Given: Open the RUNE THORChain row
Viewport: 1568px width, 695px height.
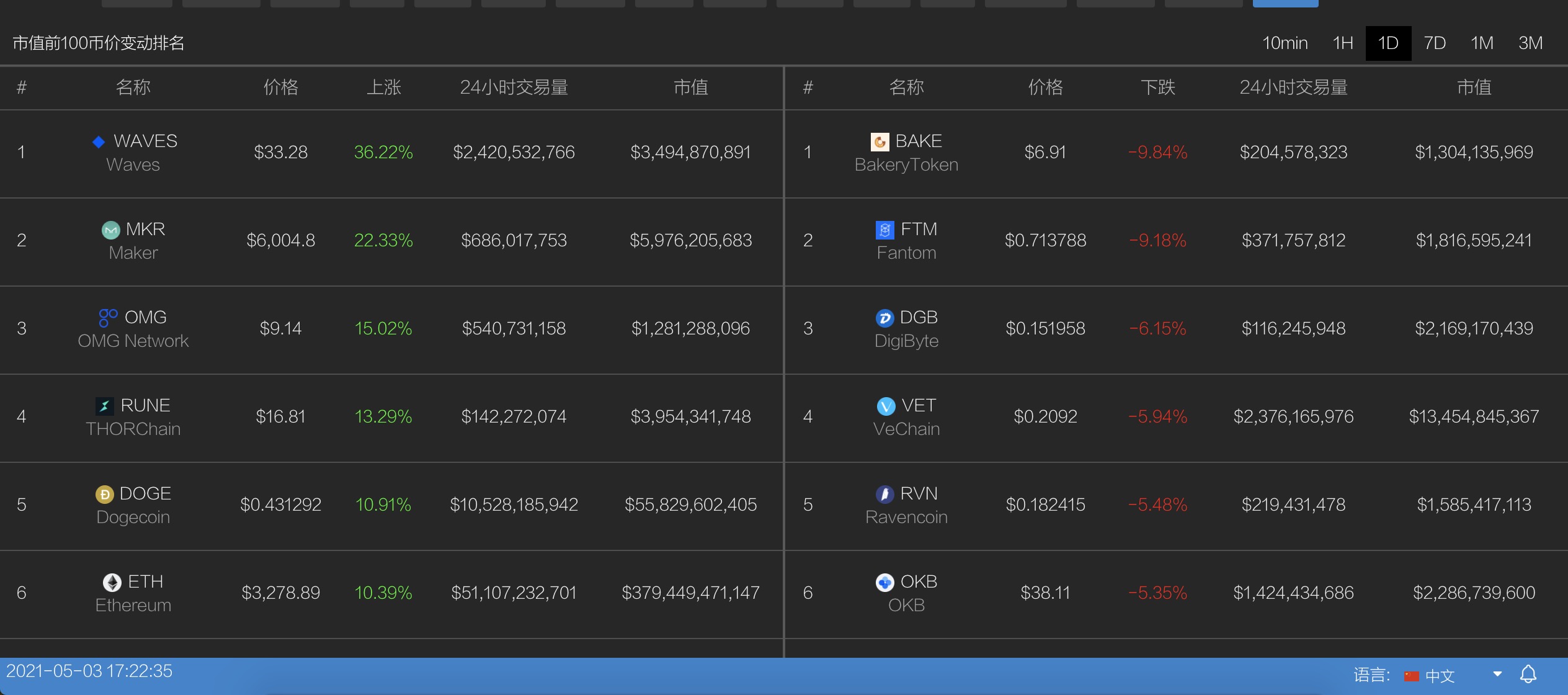Looking at the screenshot, I should click(x=145, y=406).
